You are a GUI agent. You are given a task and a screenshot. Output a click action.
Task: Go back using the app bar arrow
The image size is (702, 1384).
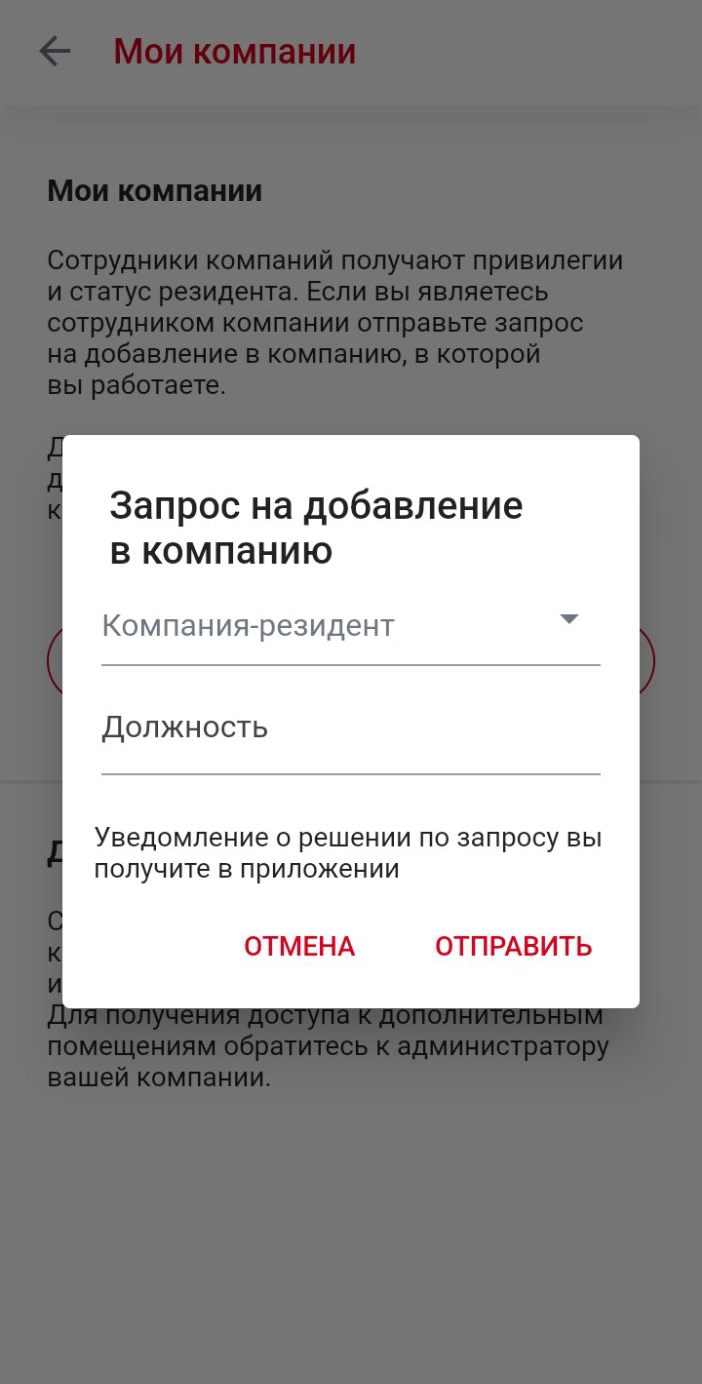click(x=55, y=52)
